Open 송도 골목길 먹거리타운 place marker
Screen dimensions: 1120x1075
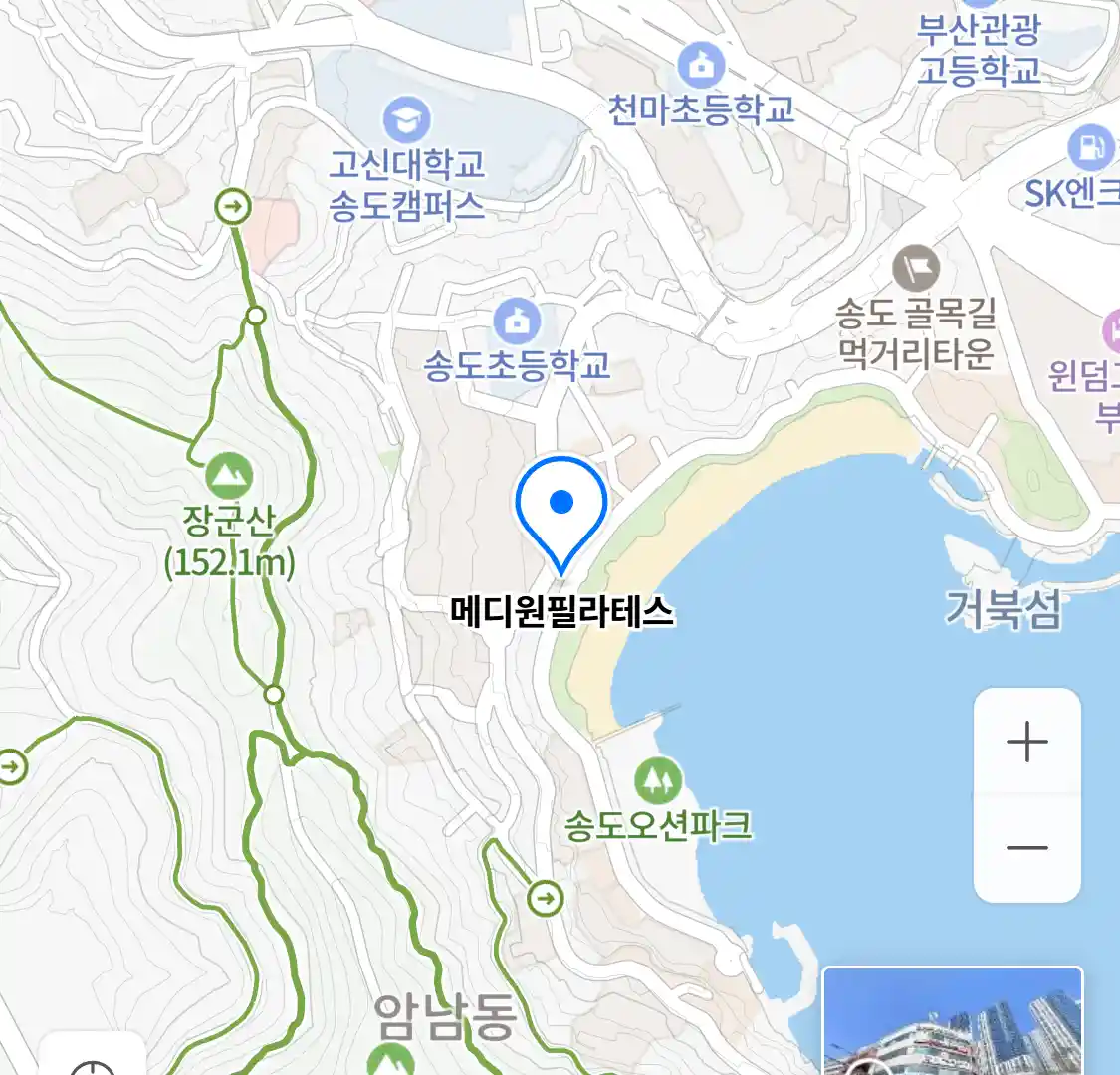point(915,268)
